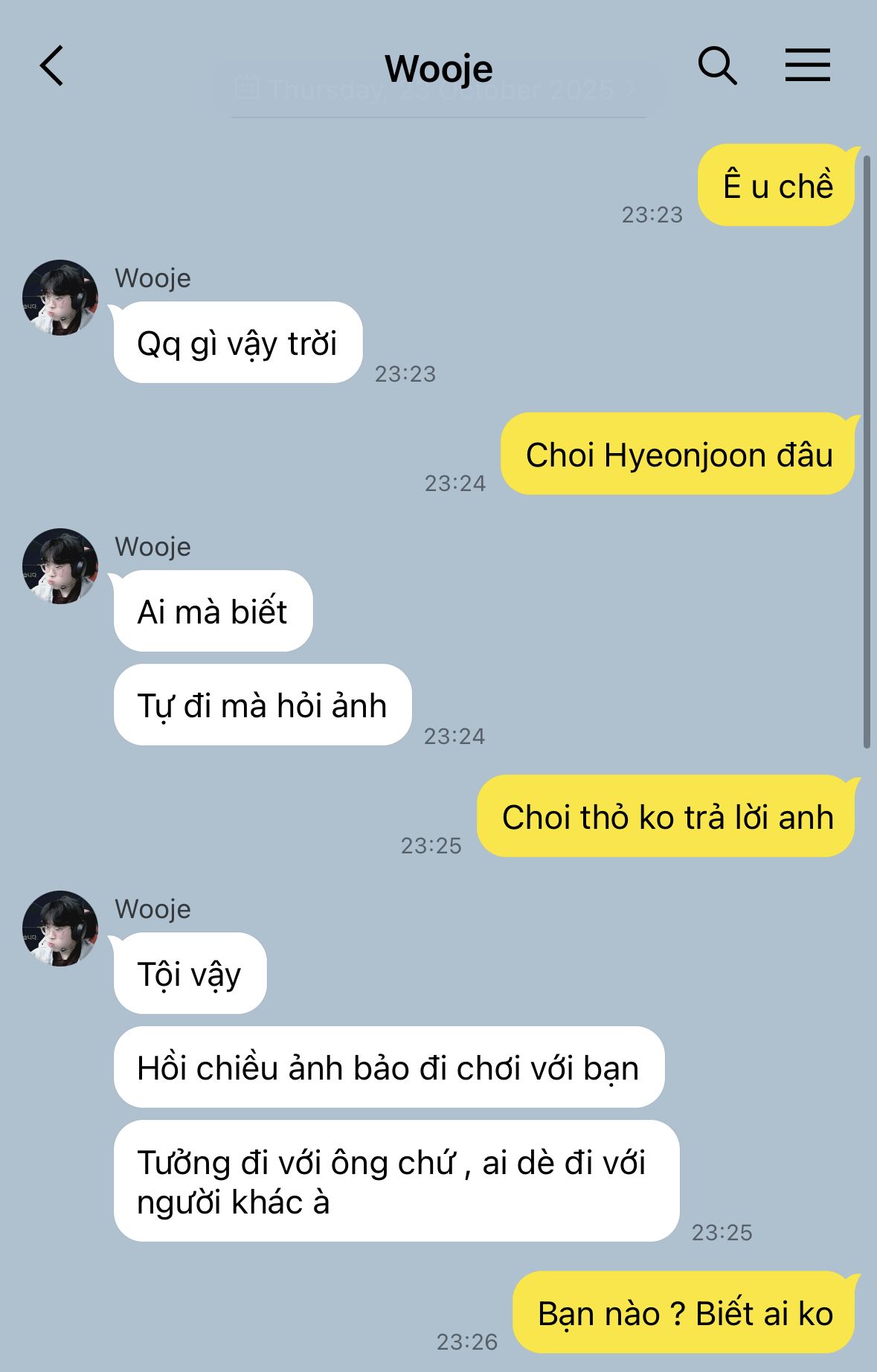Go back from the Wooje chat
The image size is (877, 1372).
51,66
